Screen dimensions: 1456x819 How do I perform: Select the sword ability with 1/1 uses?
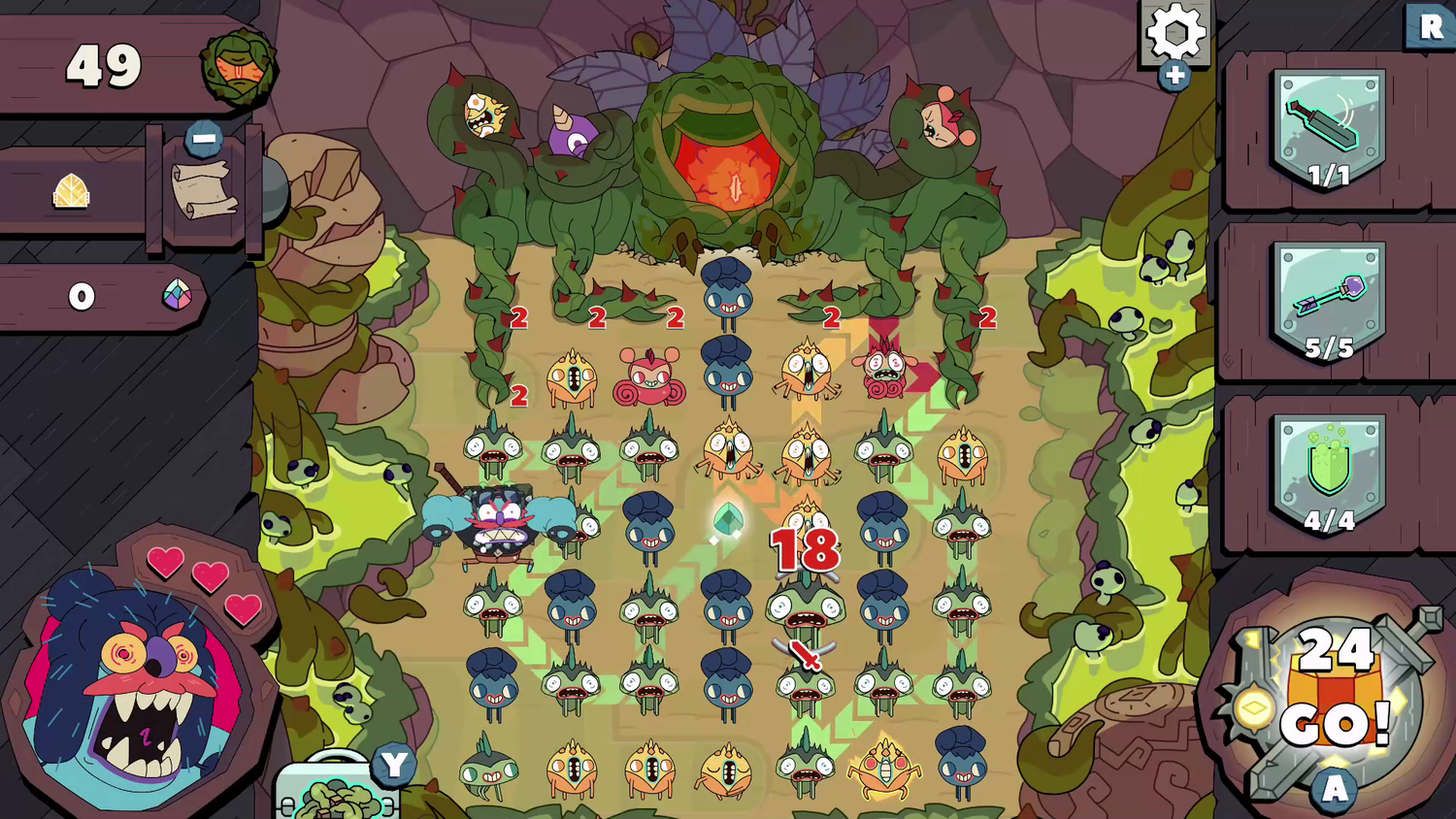coord(1328,131)
